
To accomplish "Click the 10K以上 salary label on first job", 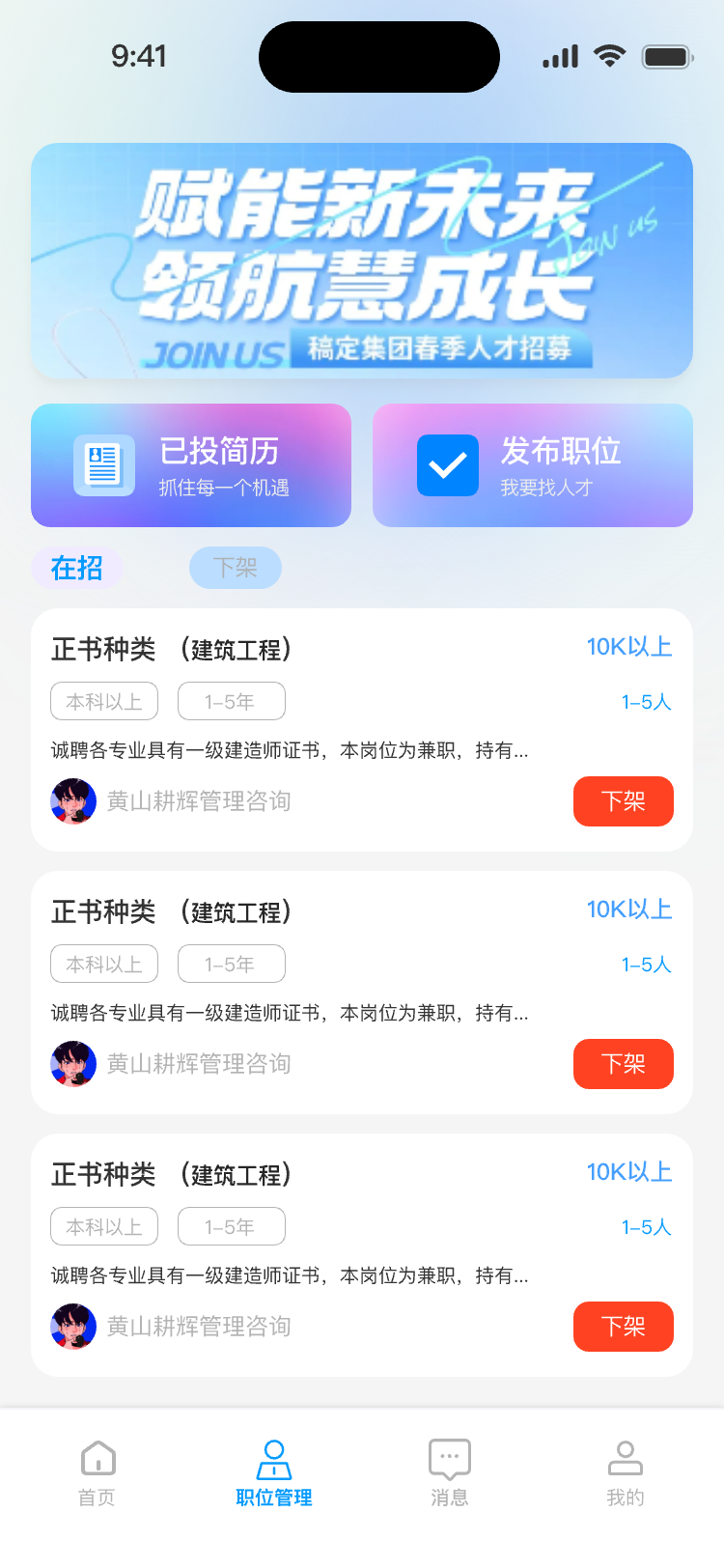I will pos(629,647).
